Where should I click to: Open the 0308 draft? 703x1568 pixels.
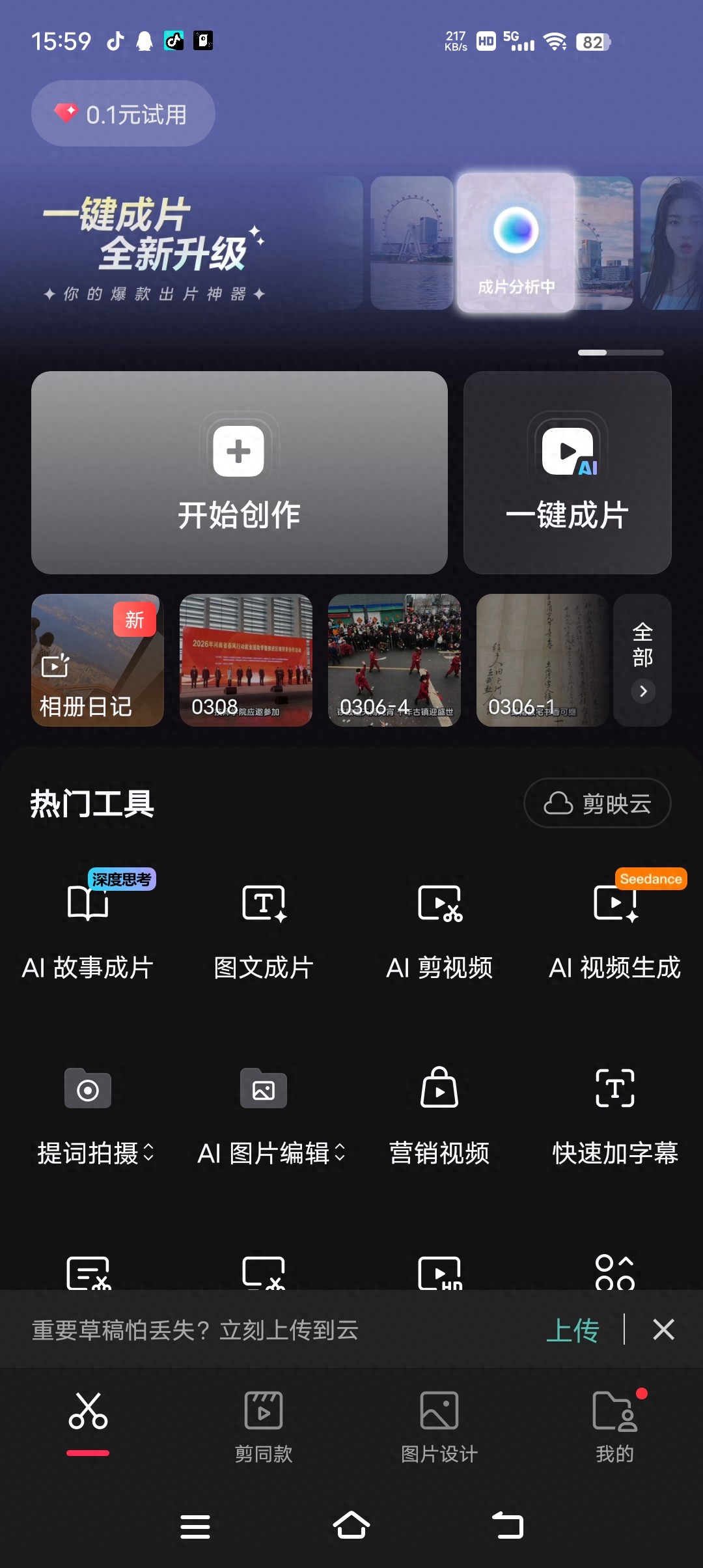click(246, 660)
